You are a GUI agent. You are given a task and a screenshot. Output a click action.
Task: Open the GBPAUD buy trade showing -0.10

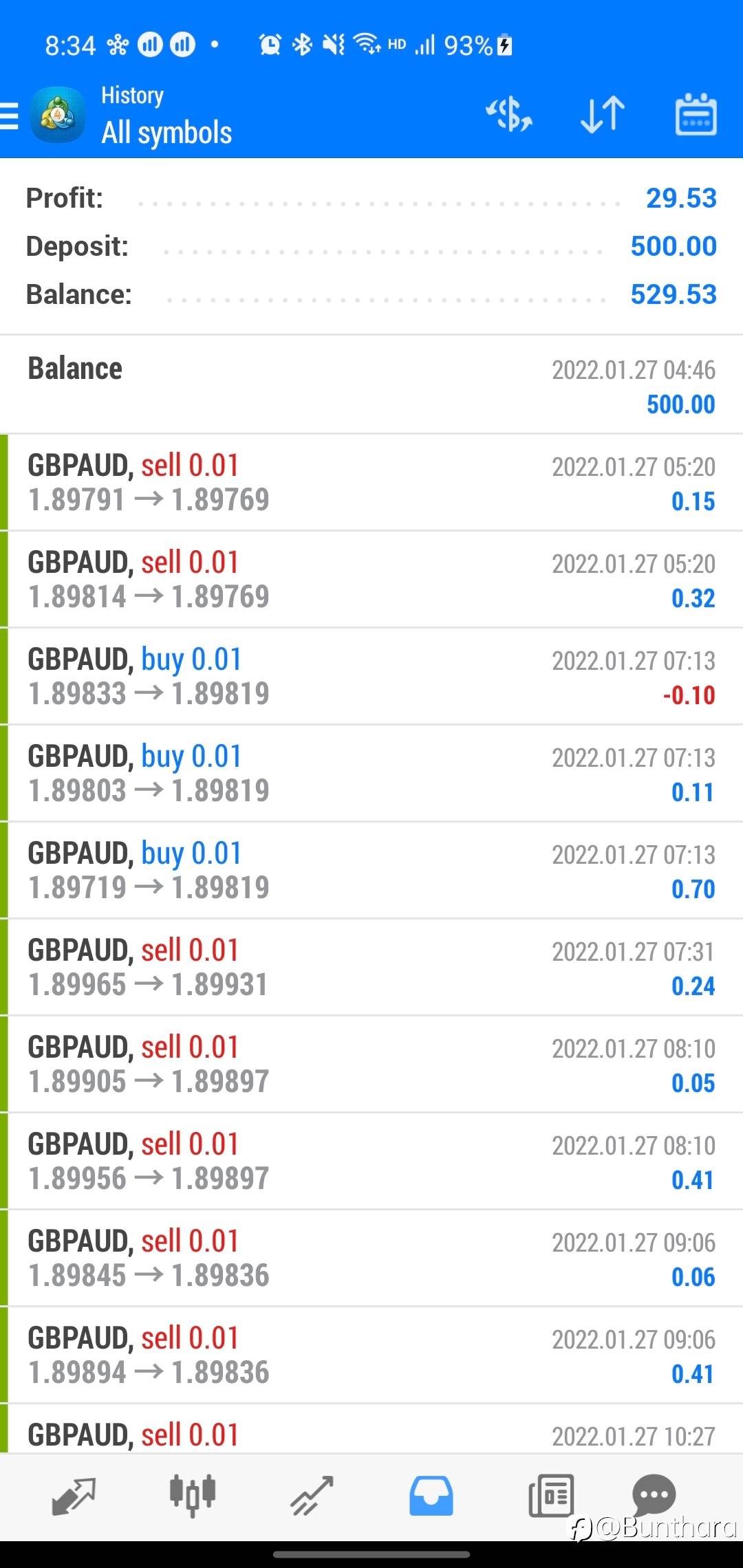pos(371,677)
